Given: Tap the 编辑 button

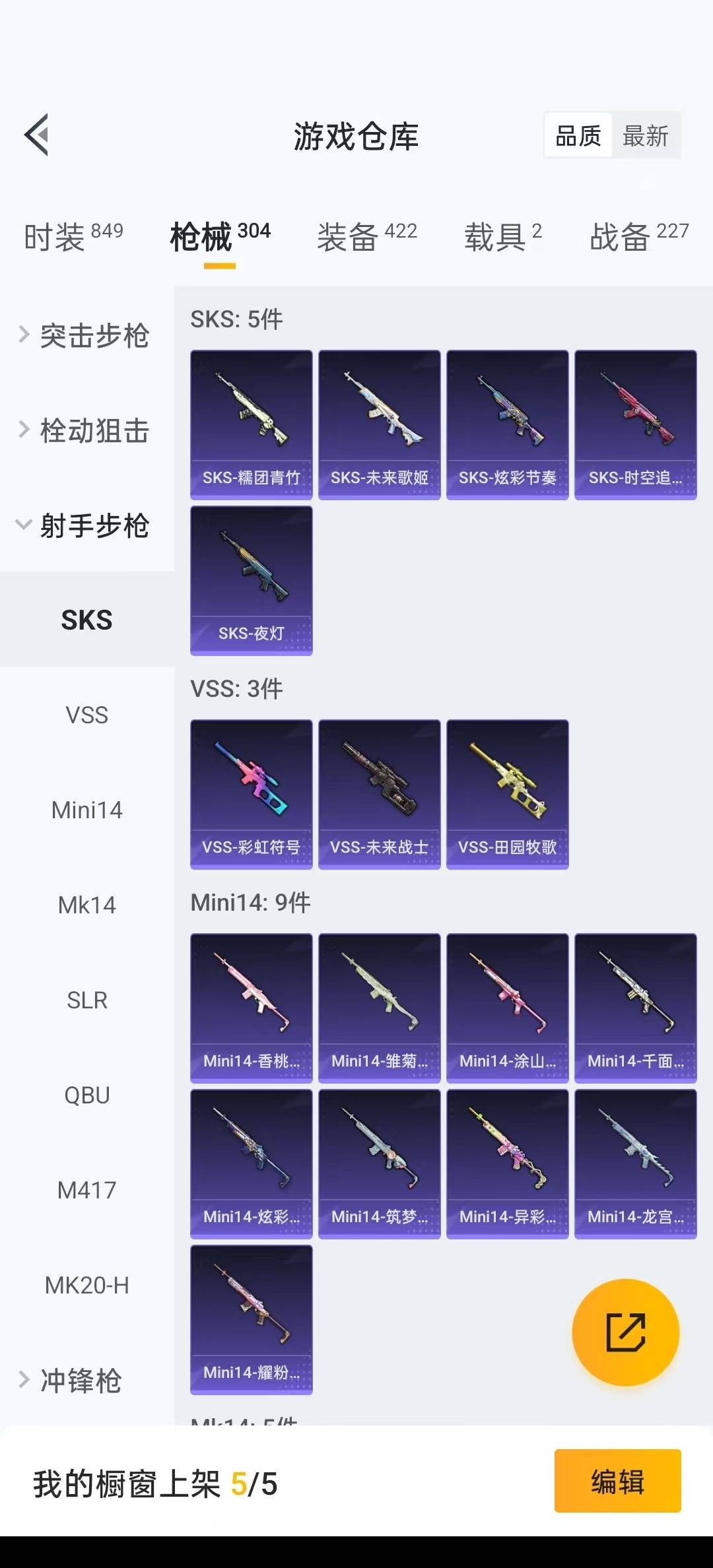Looking at the screenshot, I should tap(617, 1481).
